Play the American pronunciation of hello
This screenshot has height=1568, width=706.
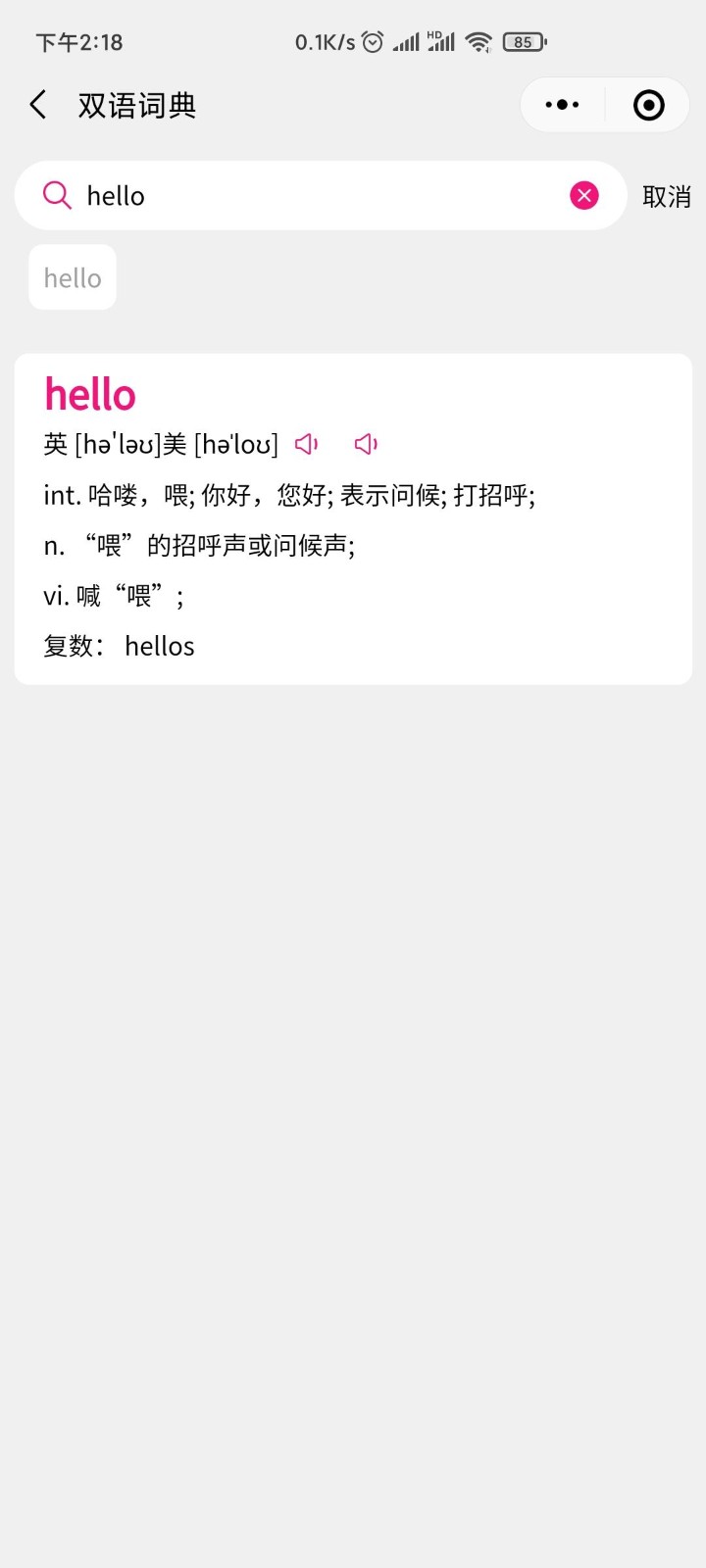366,444
